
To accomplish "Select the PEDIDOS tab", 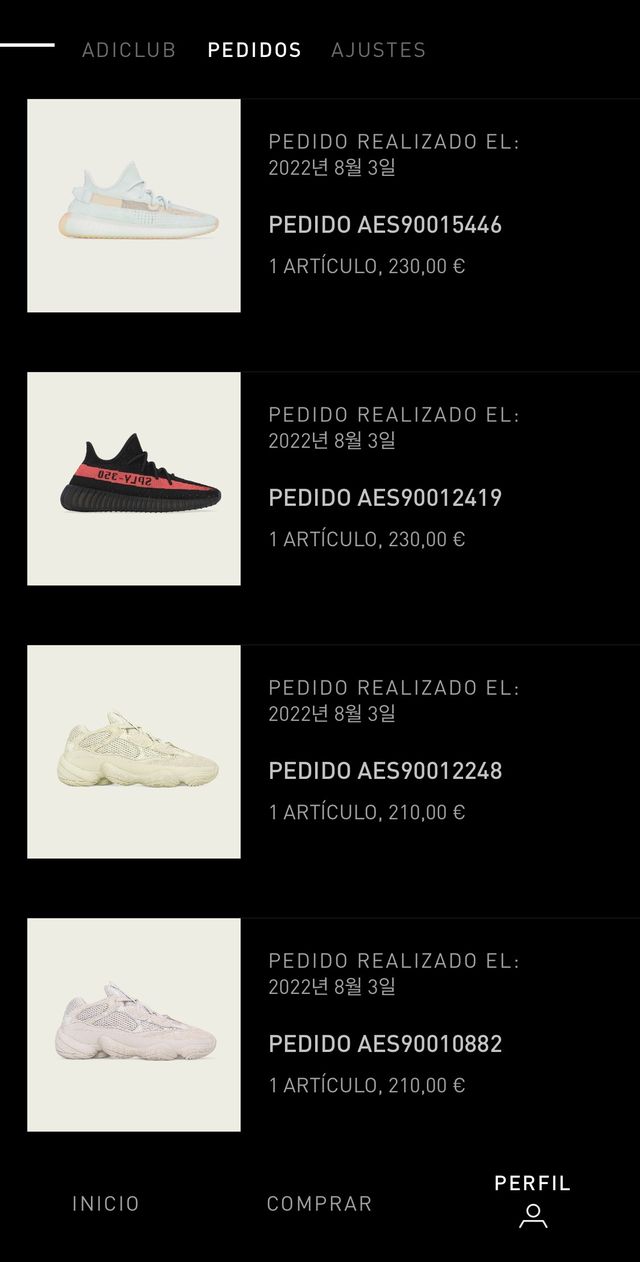I will 254,50.
